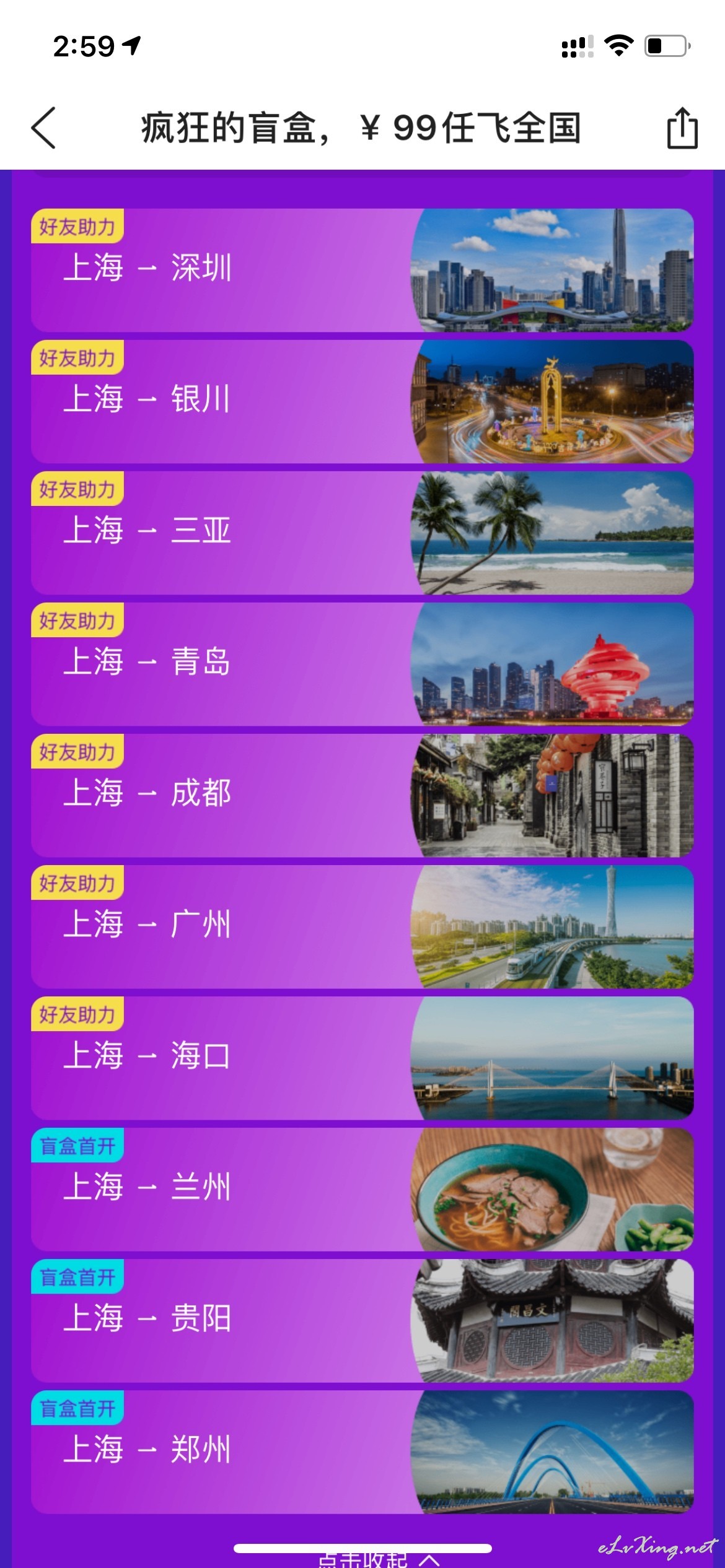Select the 上海 – 银川 route card
The width and height of the screenshot is (725, 1568).
(362, 401)
